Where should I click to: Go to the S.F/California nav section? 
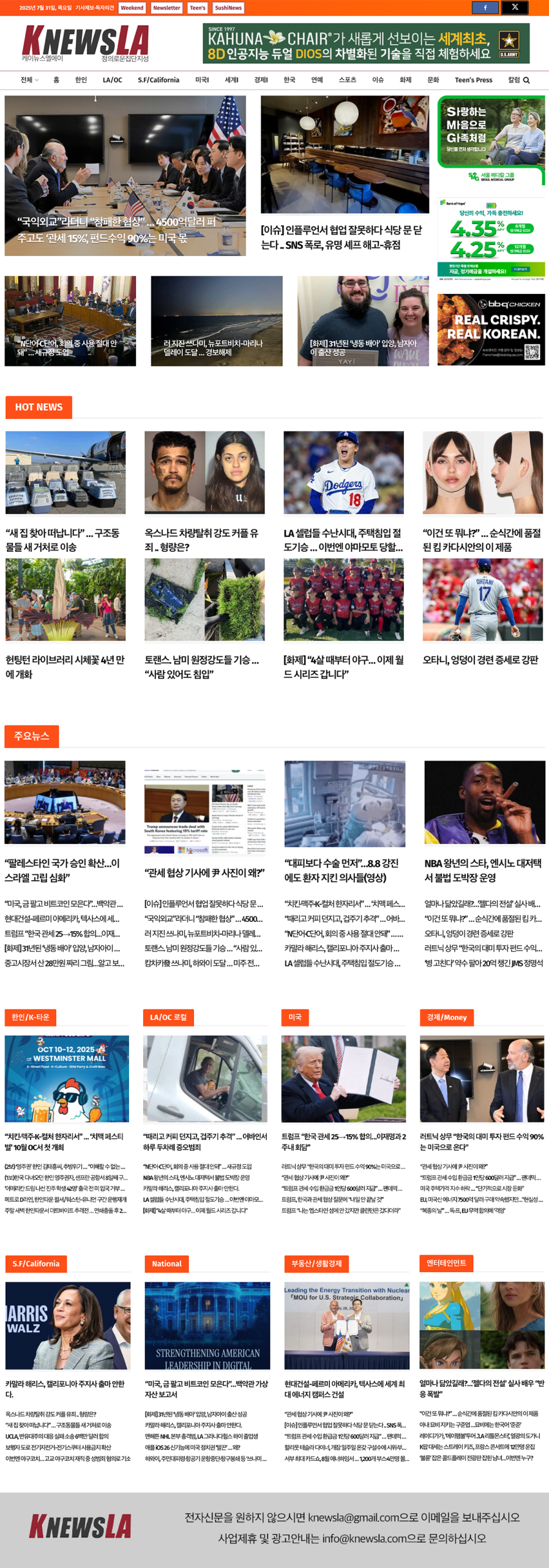pyautogui.click(x=159, y=80)
